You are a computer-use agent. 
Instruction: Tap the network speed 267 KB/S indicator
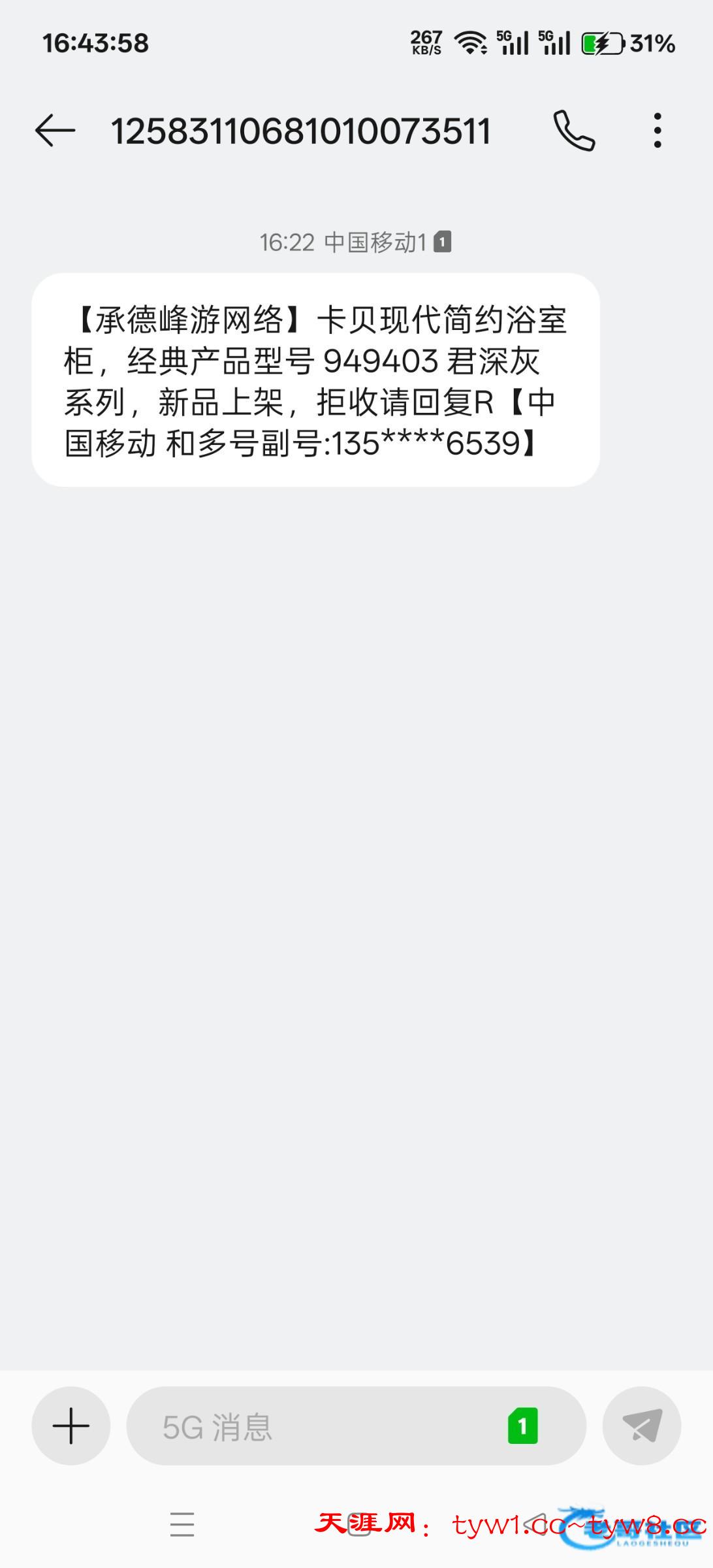coord(425,43)
